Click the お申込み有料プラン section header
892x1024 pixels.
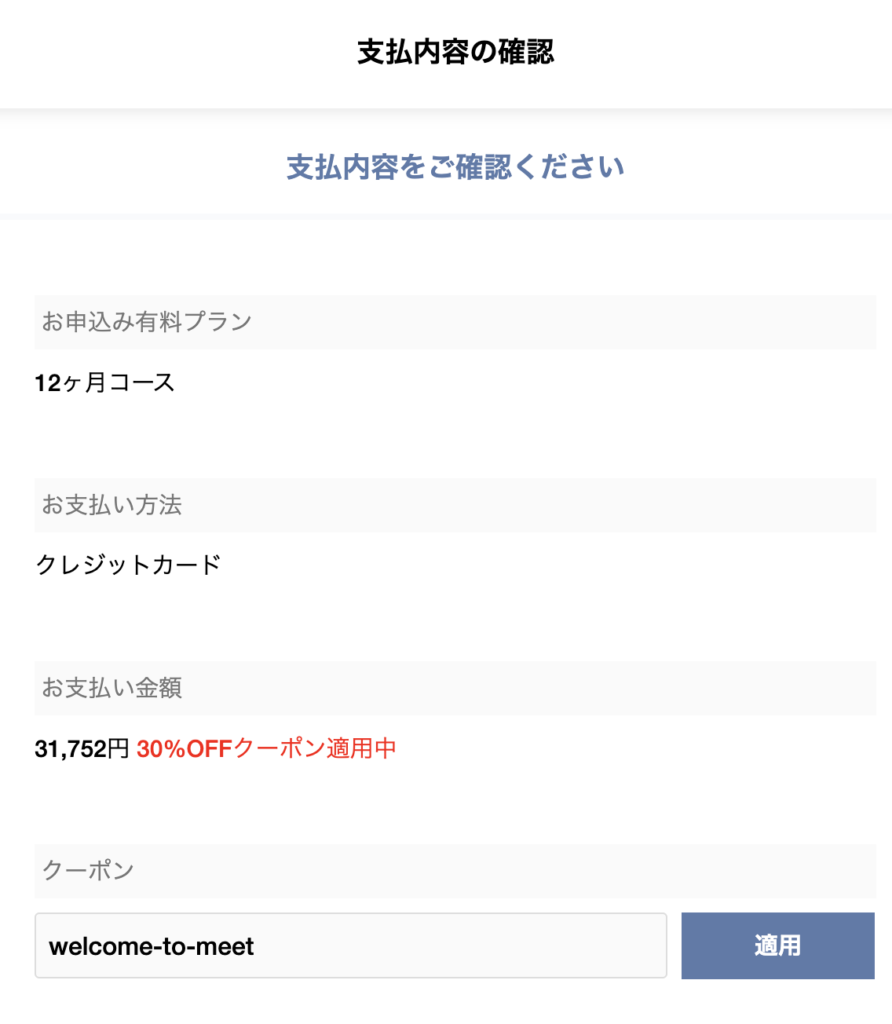pyautogui.click(x=147, y=322)
